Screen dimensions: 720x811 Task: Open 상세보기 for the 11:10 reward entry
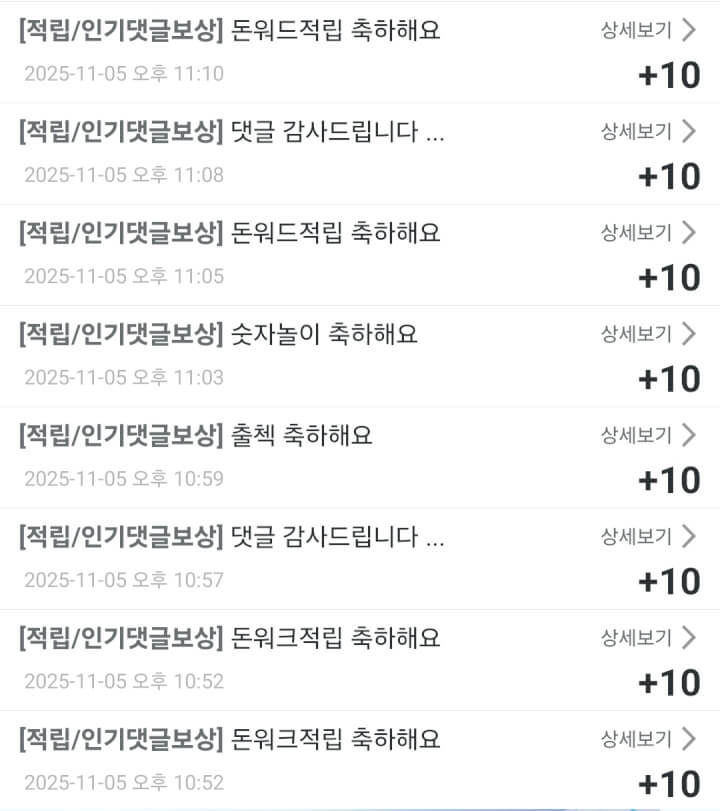click(x=648, y=30)
